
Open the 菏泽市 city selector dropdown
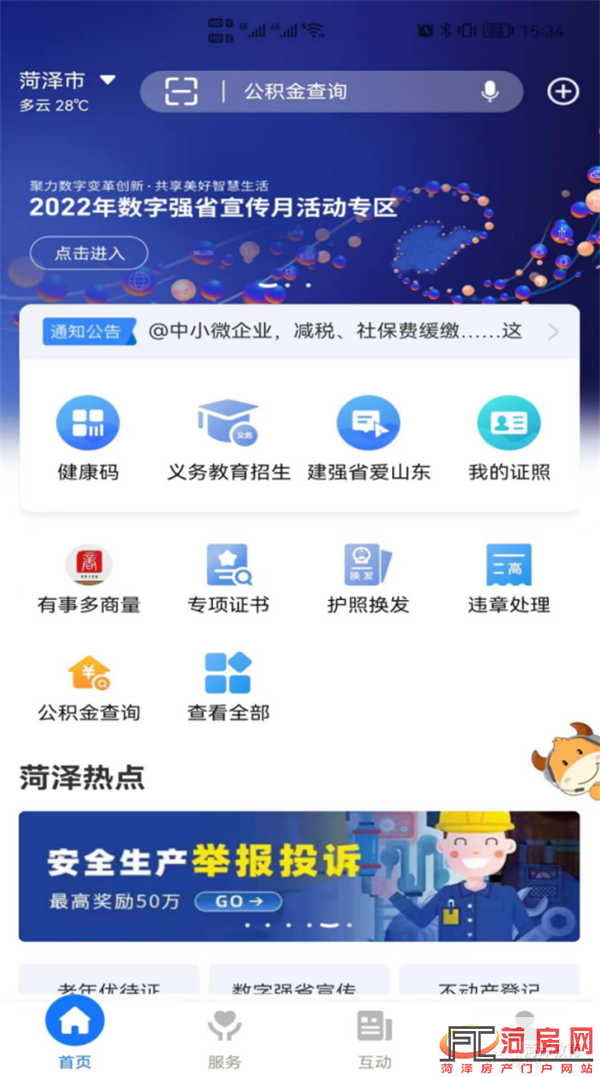click(x=68, y=80)
